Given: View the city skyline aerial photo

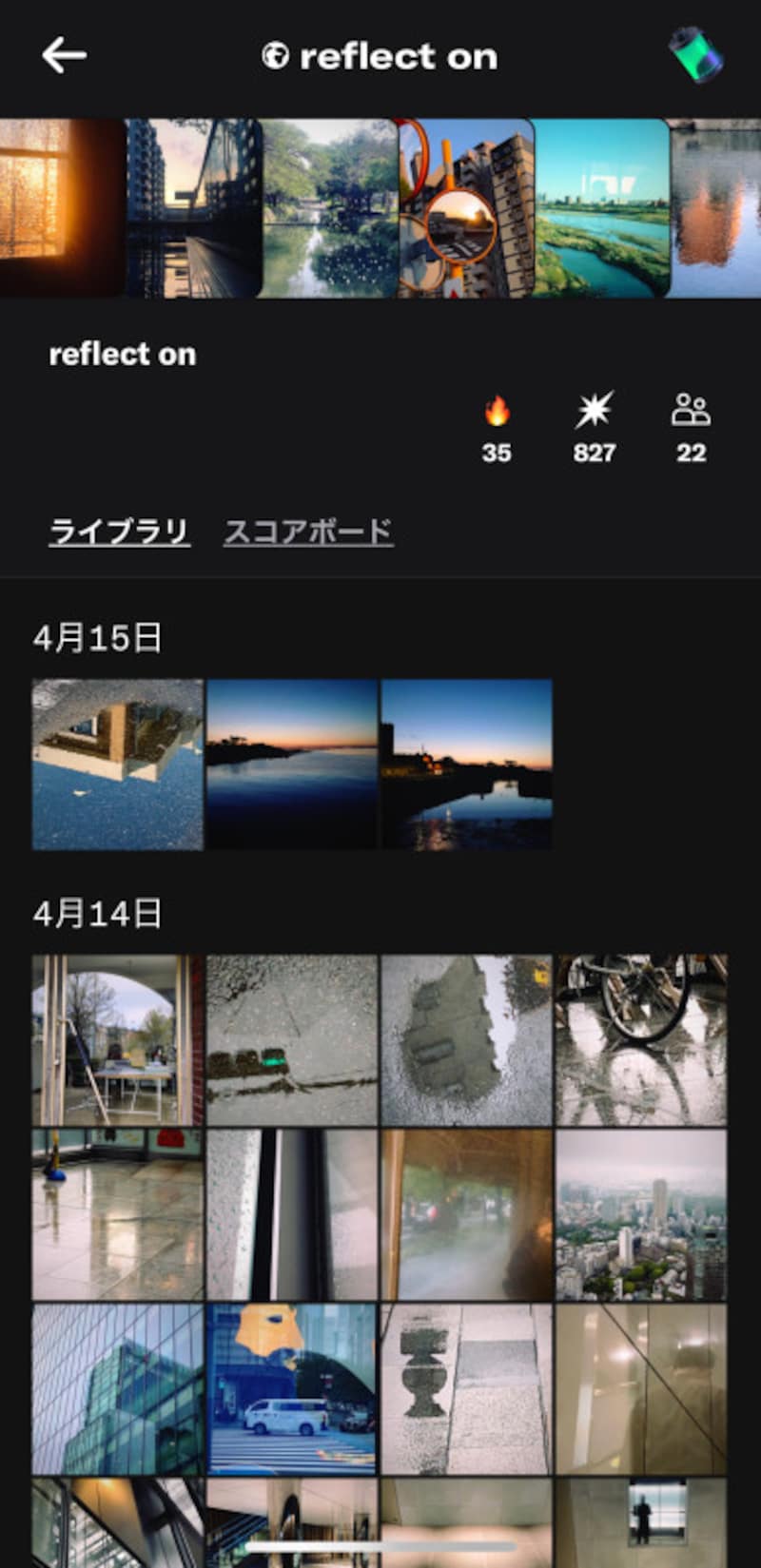Looking at the screenshot, I should click(640, 1210).
